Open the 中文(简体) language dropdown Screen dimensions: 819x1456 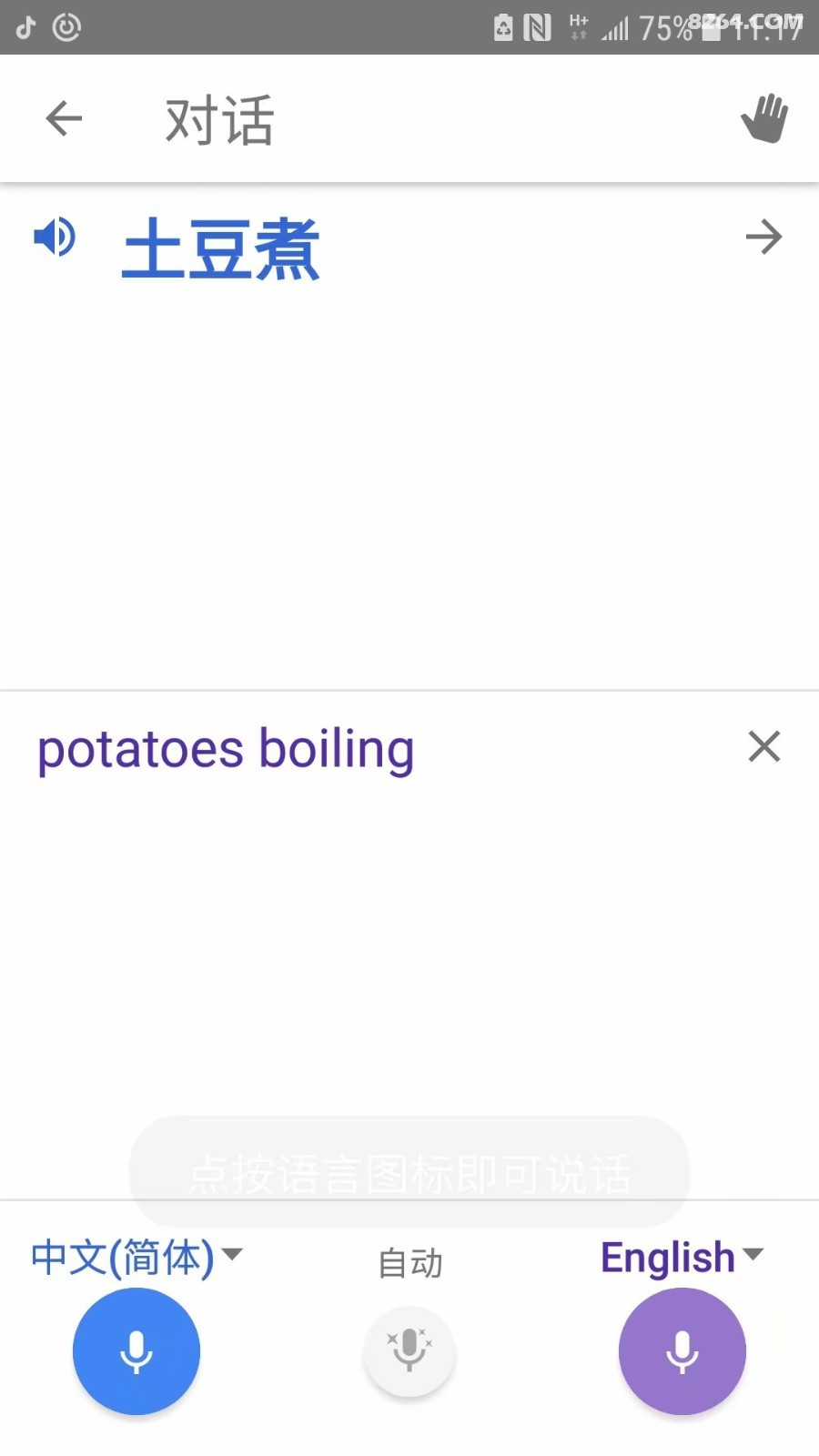pyautogui.click(x=136, y=1258)
